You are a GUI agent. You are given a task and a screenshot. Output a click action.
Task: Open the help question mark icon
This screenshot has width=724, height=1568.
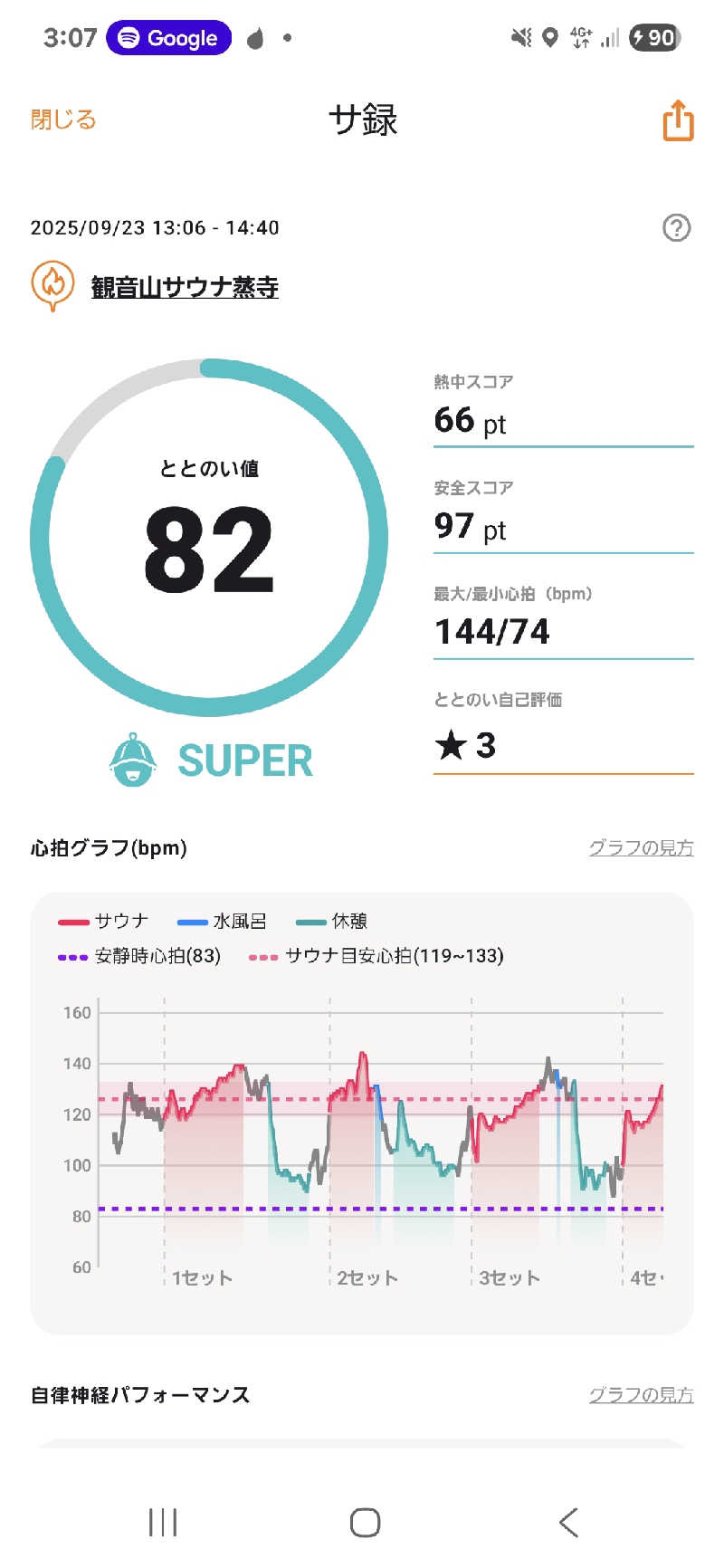click(676, 228)
